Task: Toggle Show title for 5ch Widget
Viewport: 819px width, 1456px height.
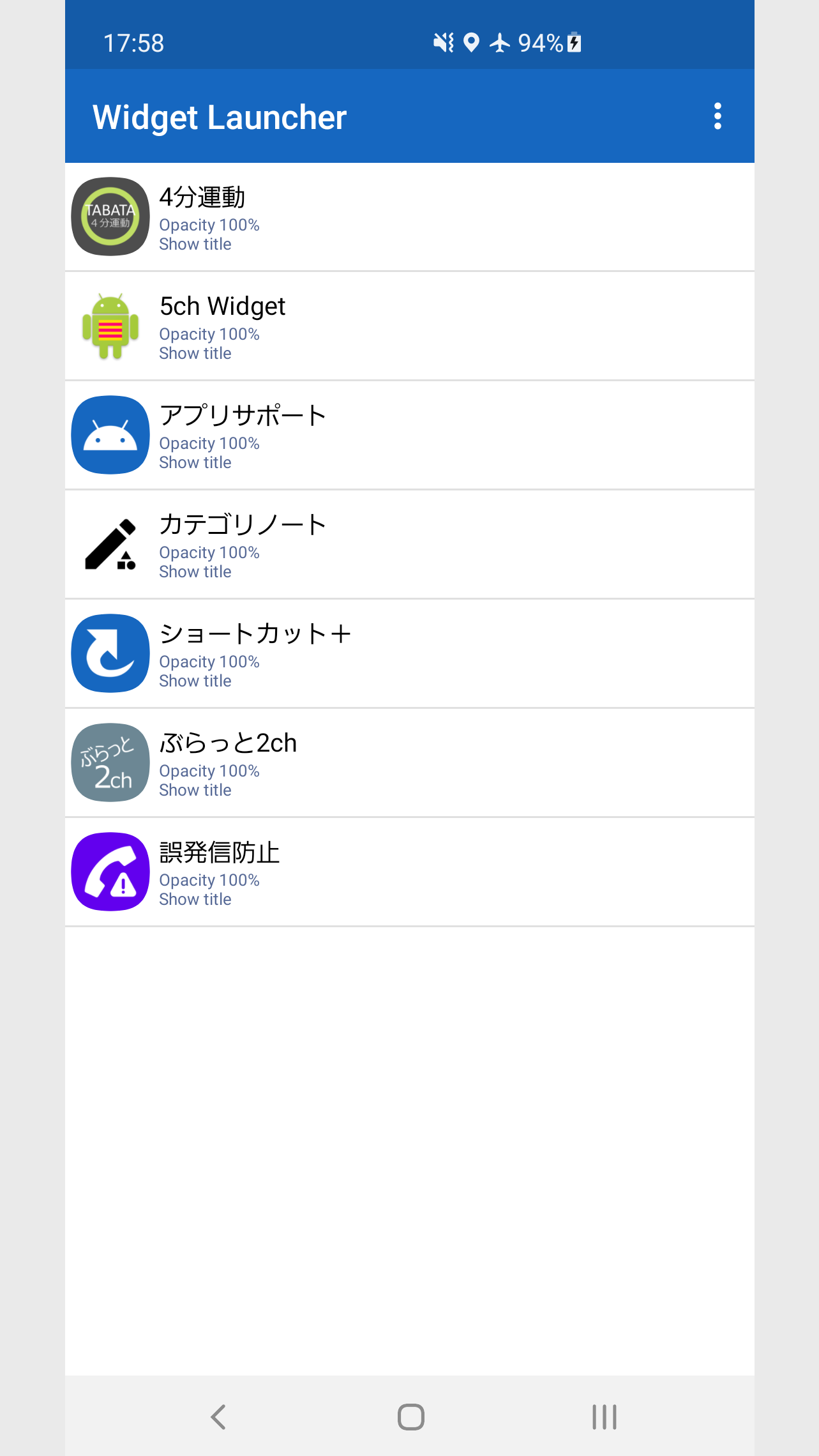Action: pyautogui.click(x=195, y=353)
